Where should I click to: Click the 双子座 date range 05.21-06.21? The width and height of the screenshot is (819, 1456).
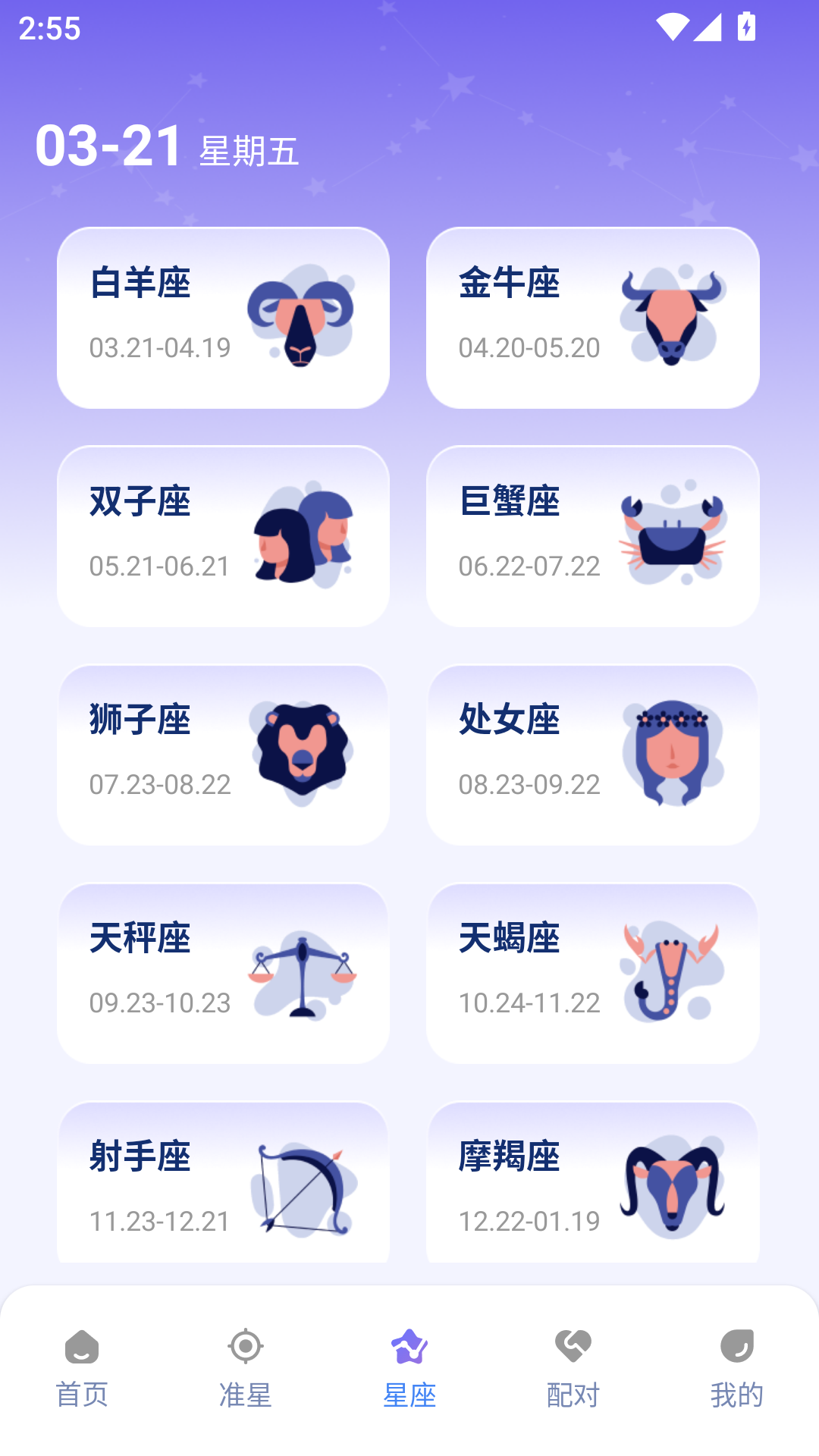point(159,566)
